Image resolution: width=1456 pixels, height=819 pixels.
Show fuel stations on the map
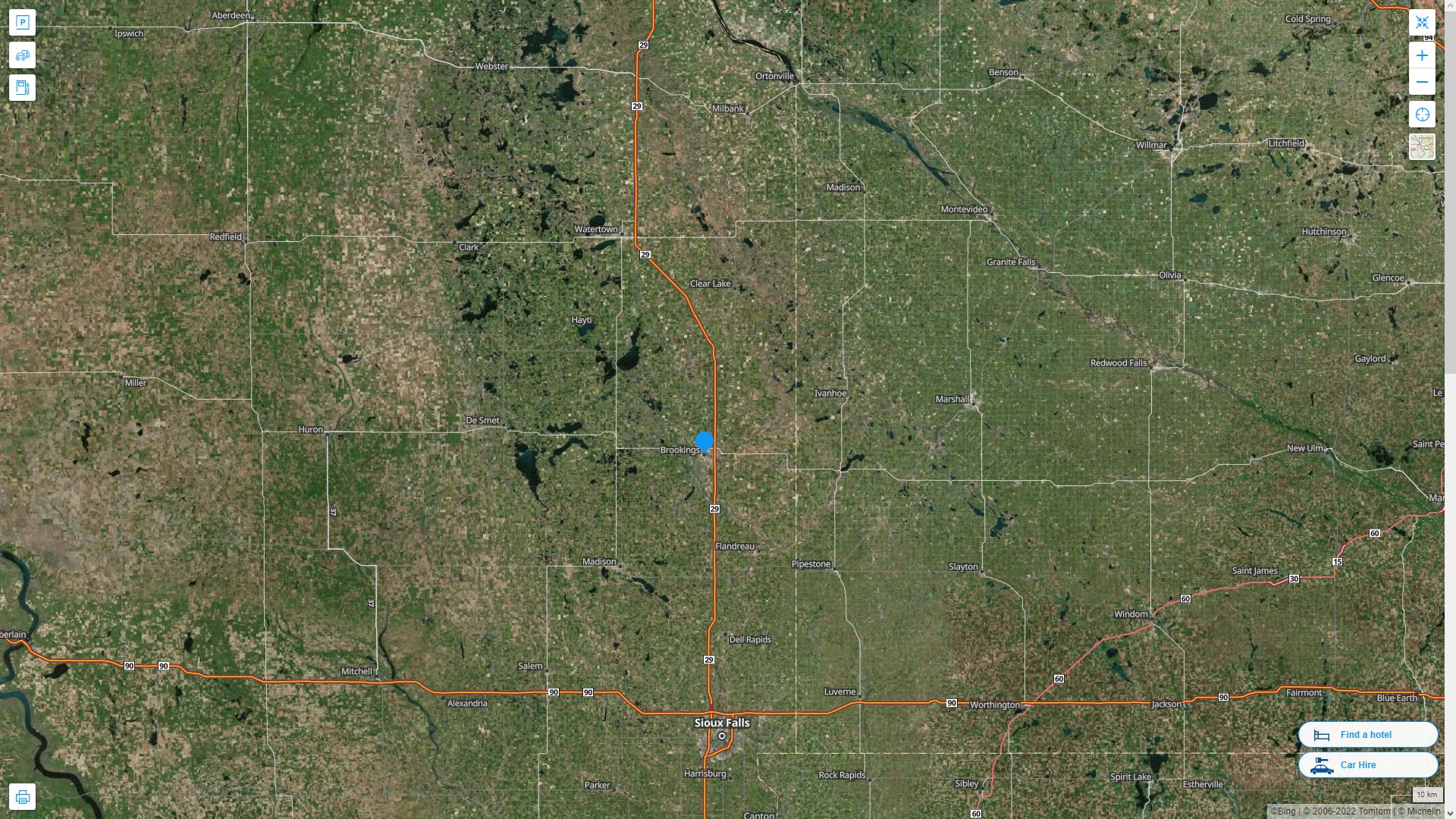22,88
